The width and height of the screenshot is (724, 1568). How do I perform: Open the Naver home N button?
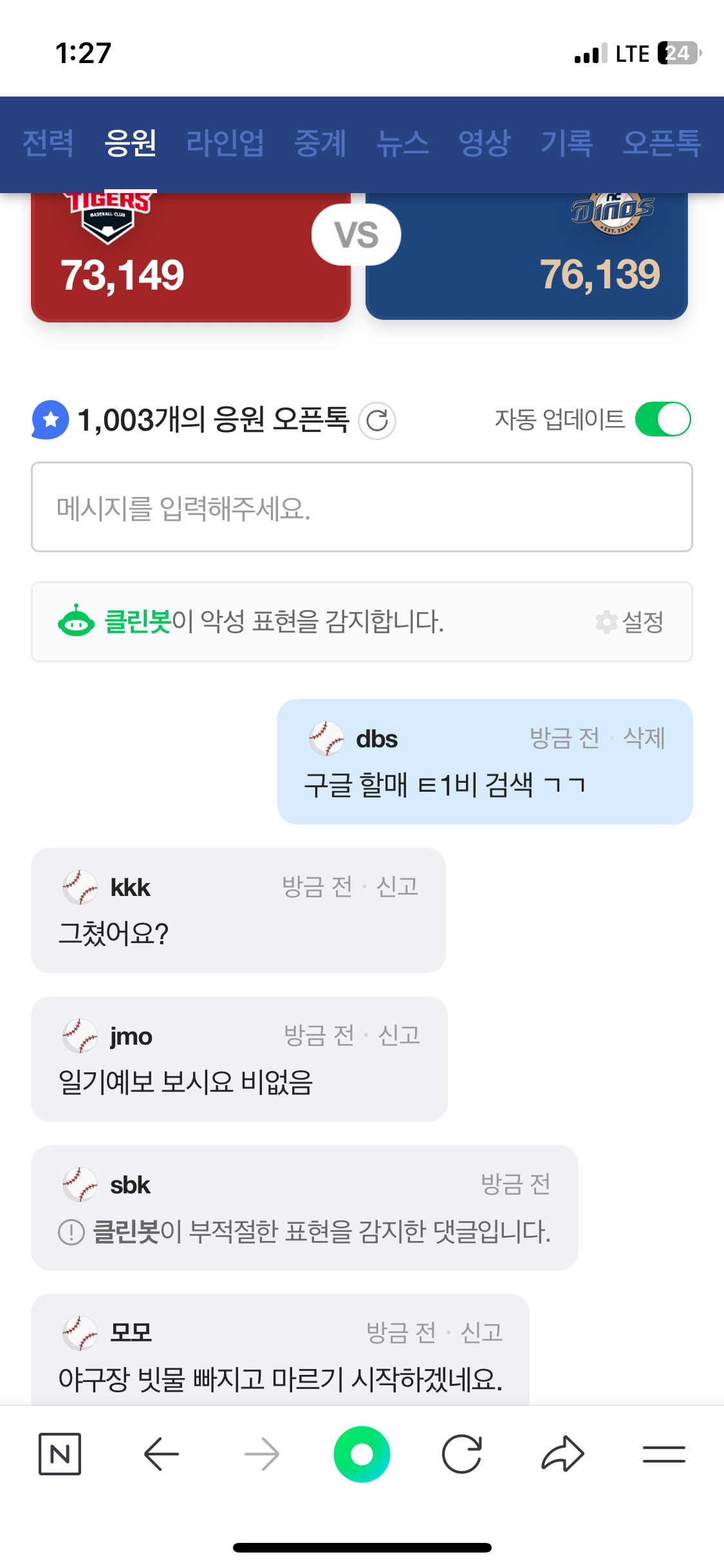pyautogui.click(x=60, y=1454)
